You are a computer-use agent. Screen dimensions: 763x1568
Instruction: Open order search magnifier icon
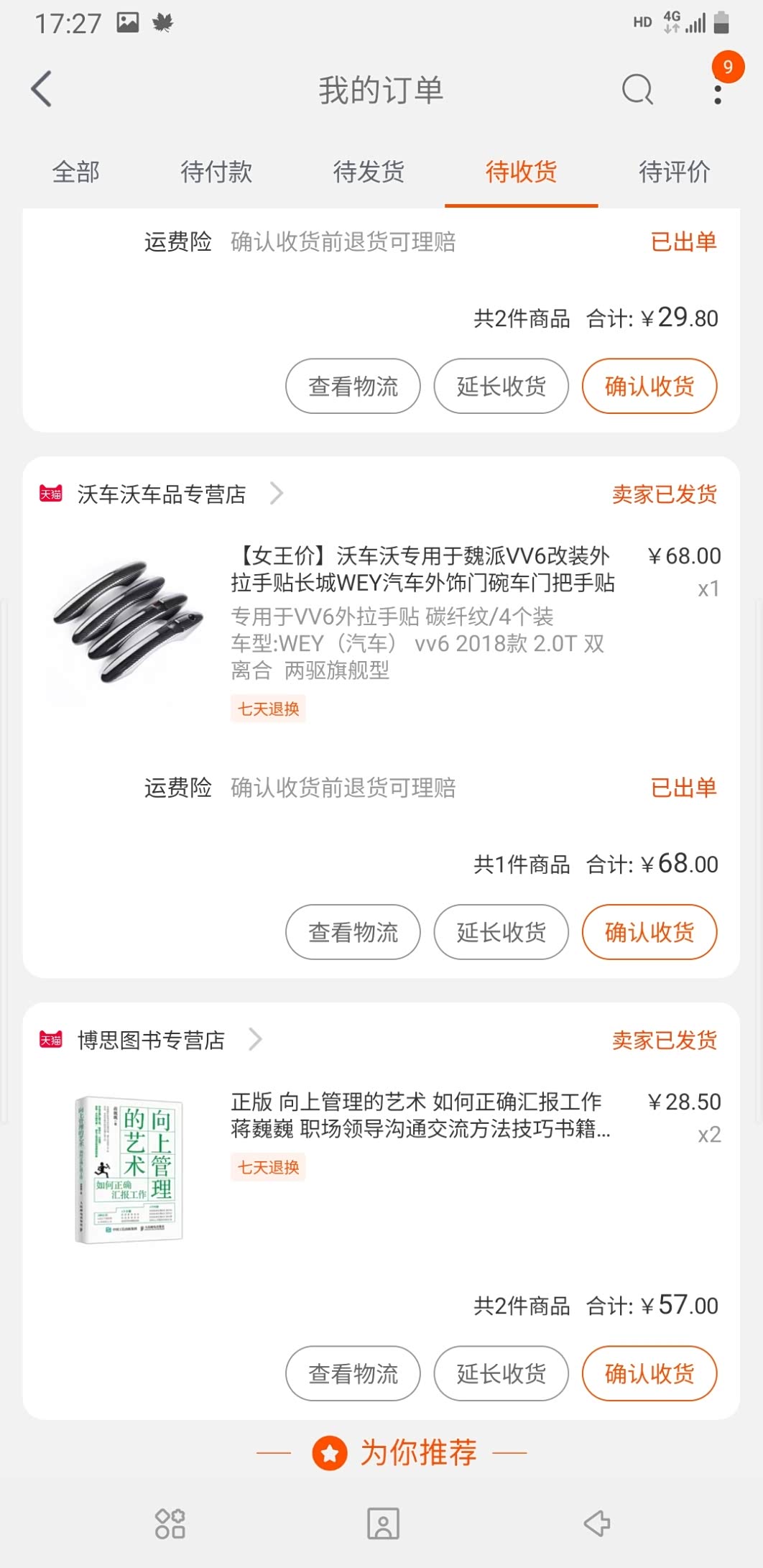click(x=637, y=90)
